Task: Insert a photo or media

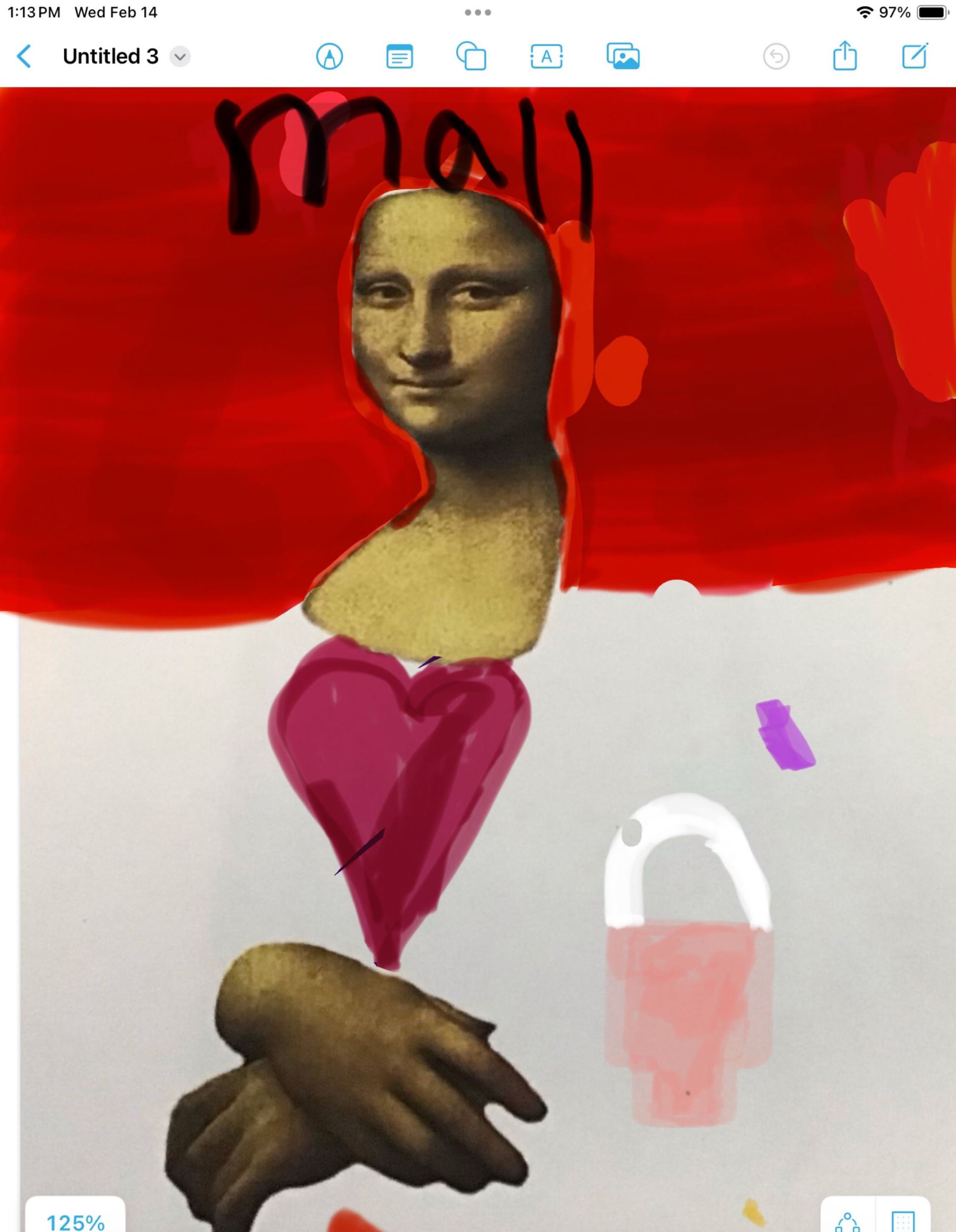Action: (x=623, y=56)
